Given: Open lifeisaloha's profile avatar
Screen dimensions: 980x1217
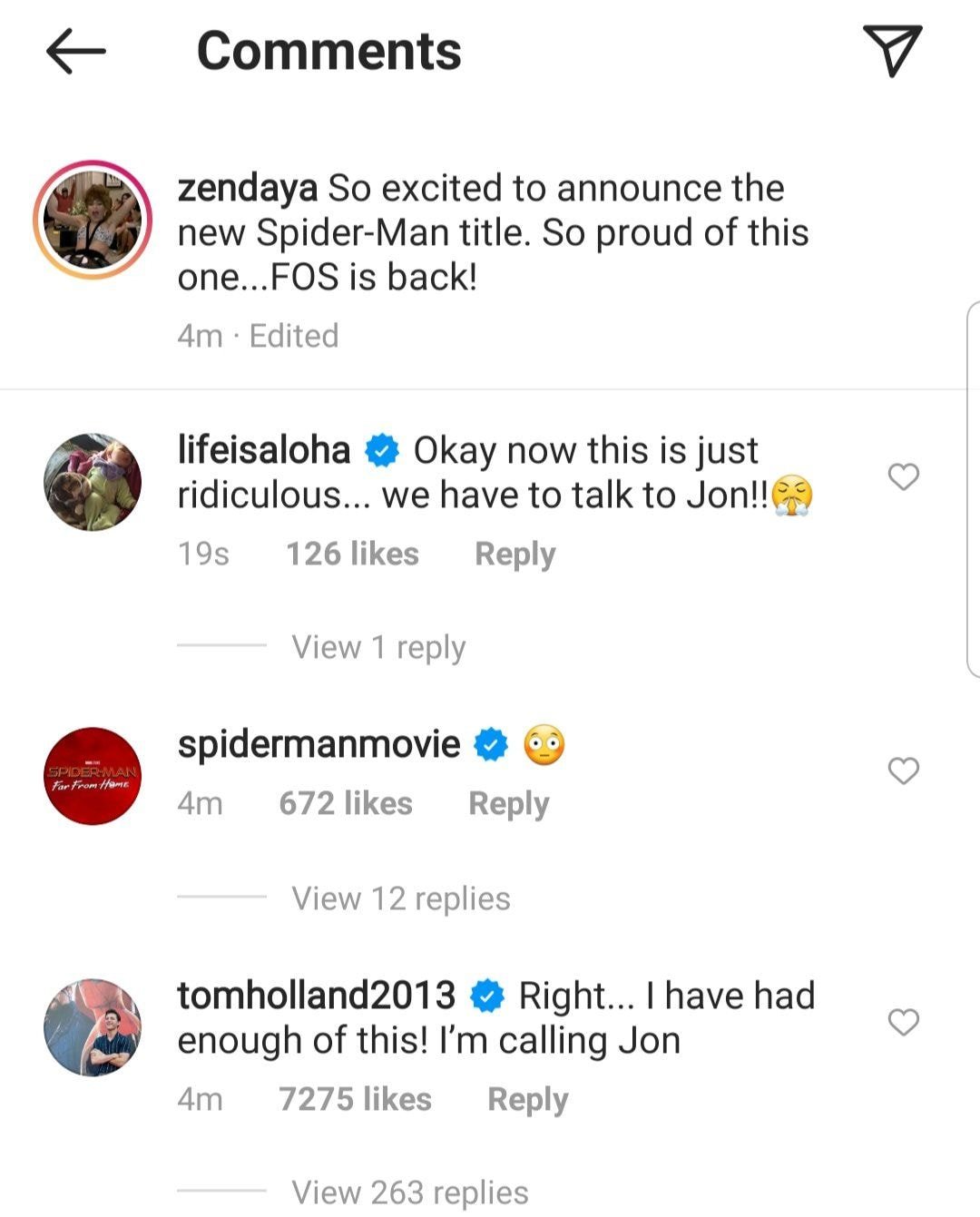Looking at the screenshot, I should (93, 482).
